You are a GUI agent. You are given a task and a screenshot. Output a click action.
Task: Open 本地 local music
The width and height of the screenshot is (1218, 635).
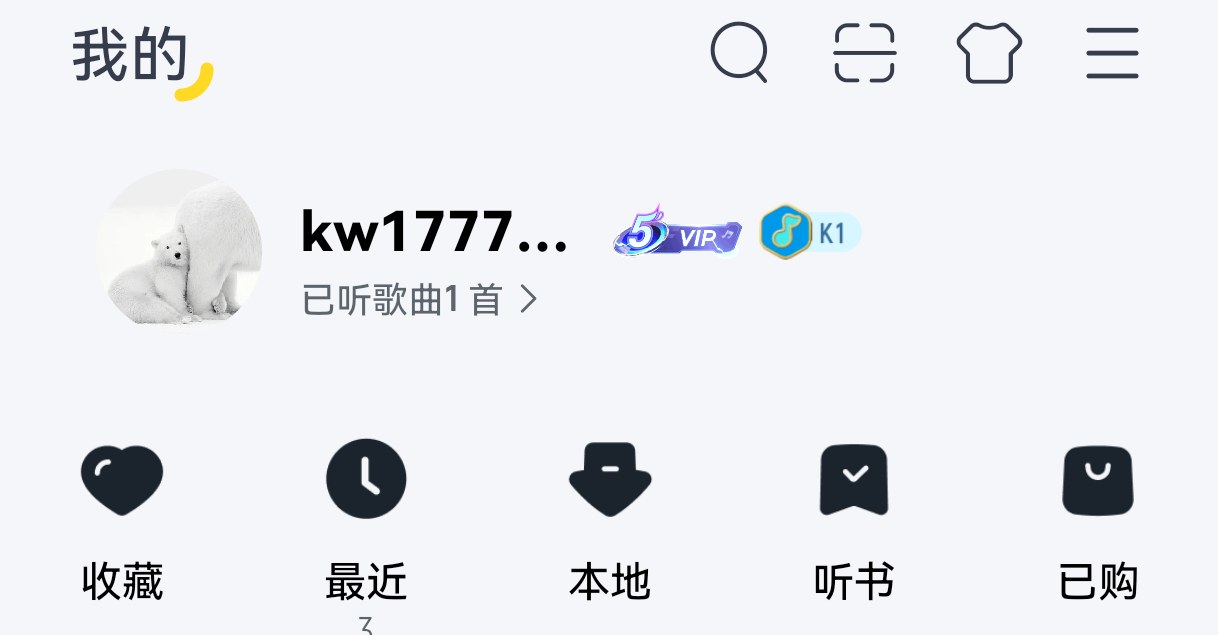click(610, 522)
